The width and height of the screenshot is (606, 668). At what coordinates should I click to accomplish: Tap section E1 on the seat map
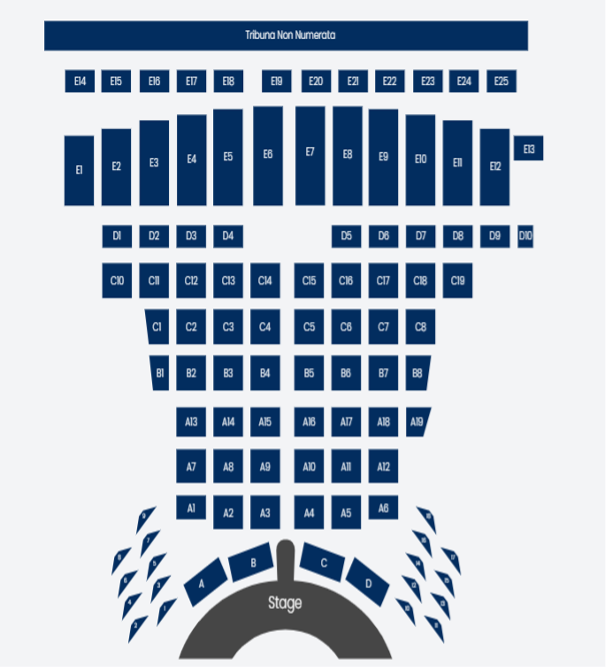pos(79,171)
